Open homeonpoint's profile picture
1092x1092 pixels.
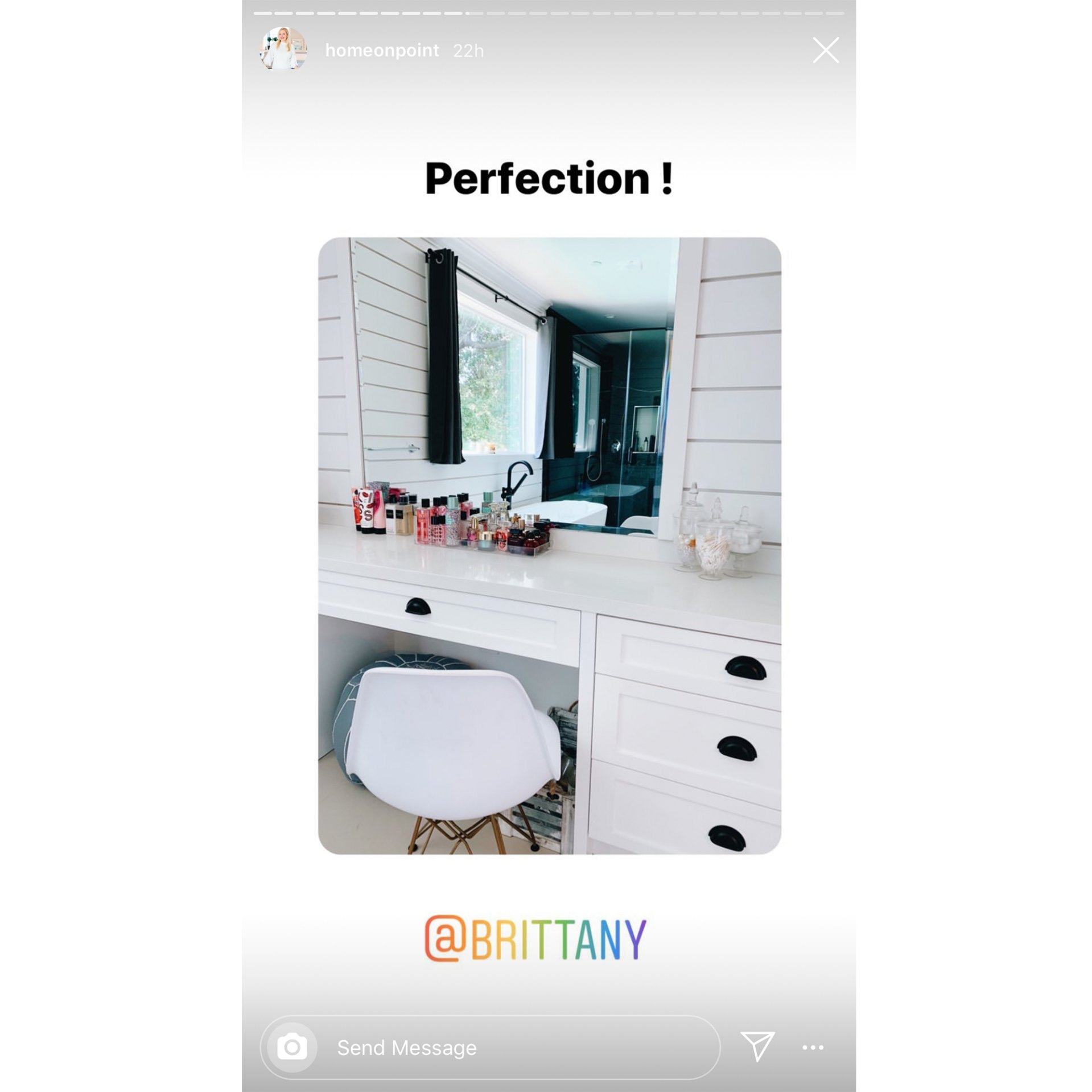tap(283, 50)
